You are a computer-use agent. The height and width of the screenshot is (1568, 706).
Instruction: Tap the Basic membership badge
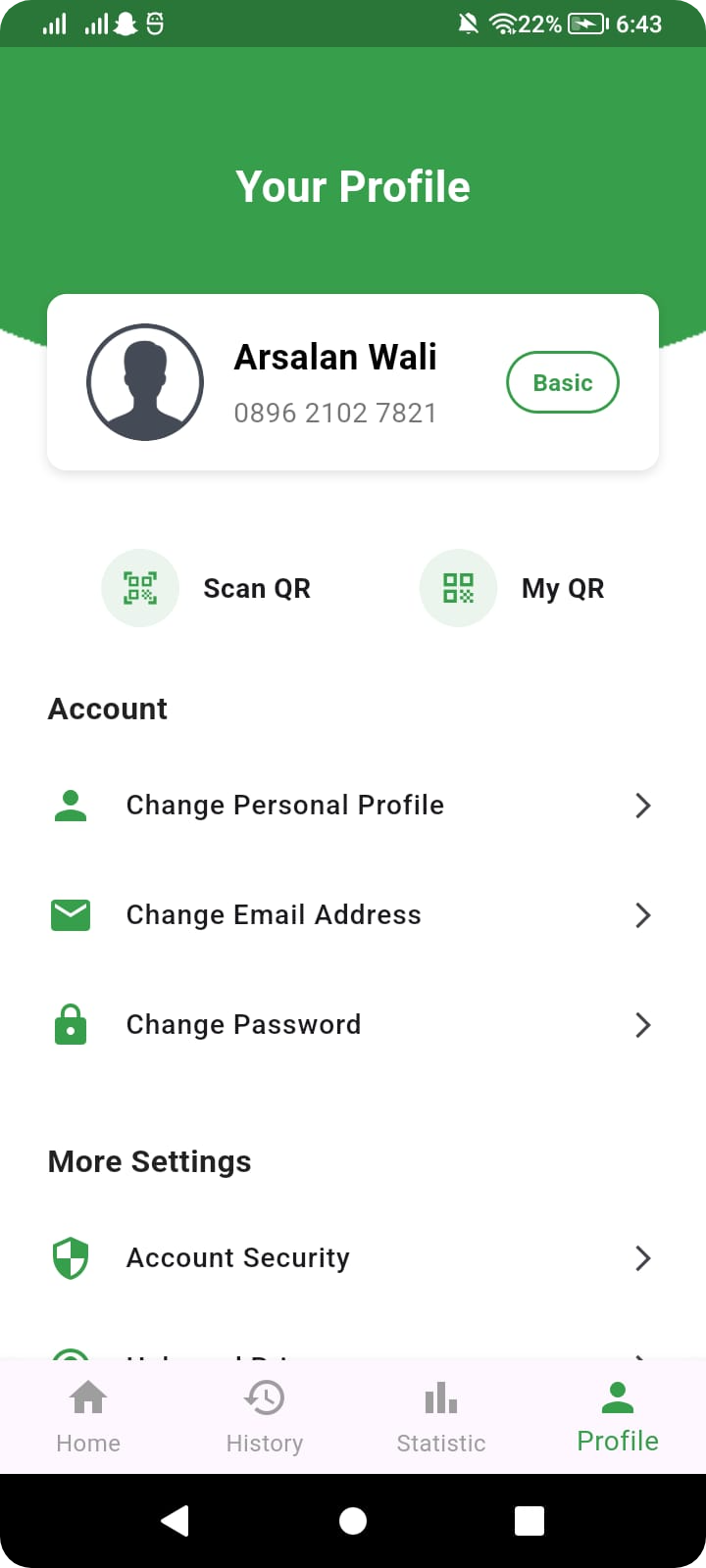click(x=562, y=382)
